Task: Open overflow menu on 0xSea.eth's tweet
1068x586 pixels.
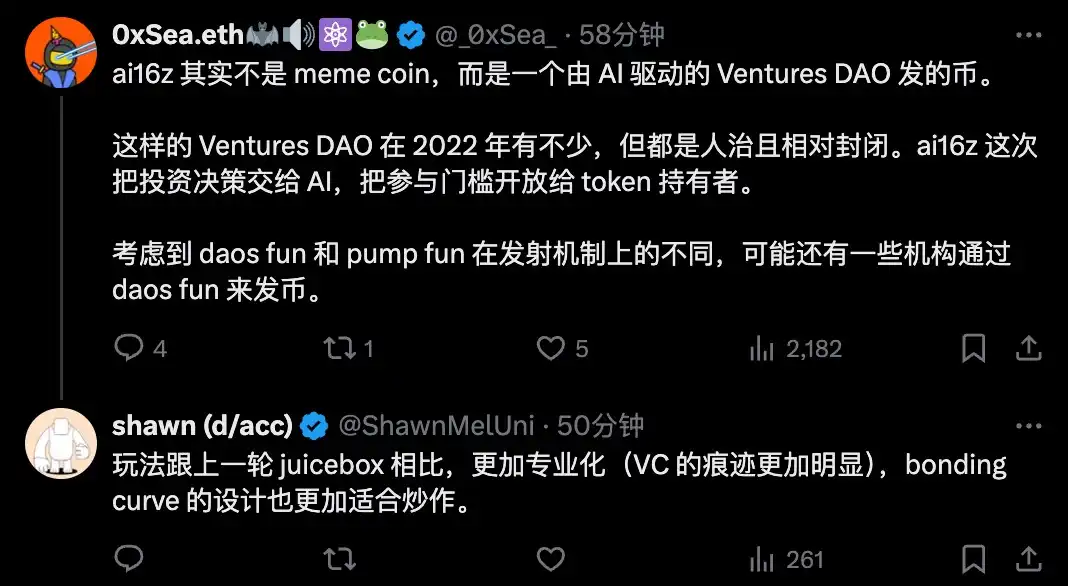Action: point(1029,35)
